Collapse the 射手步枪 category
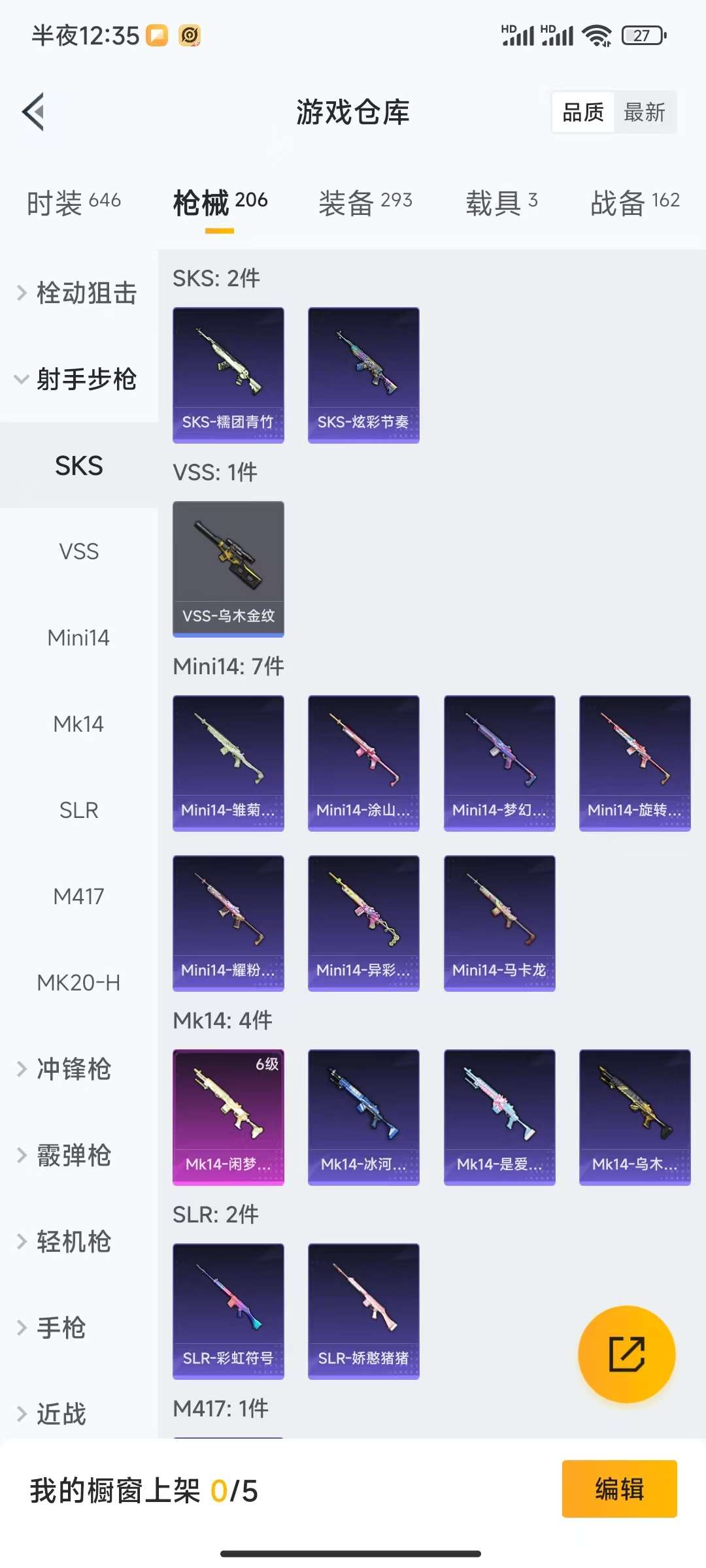706x1568 pixels. click(x=78, y=379)
